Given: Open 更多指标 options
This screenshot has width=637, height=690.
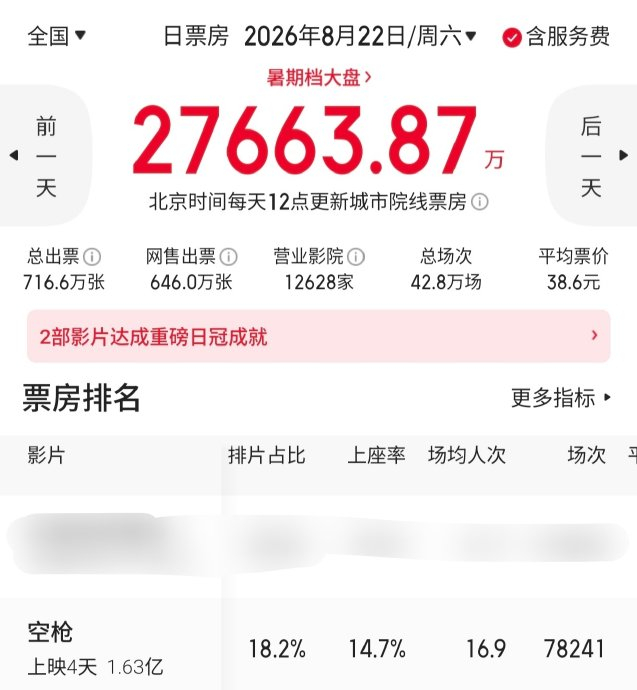Looking at the screenshot, I should click(x=561, y=398).
